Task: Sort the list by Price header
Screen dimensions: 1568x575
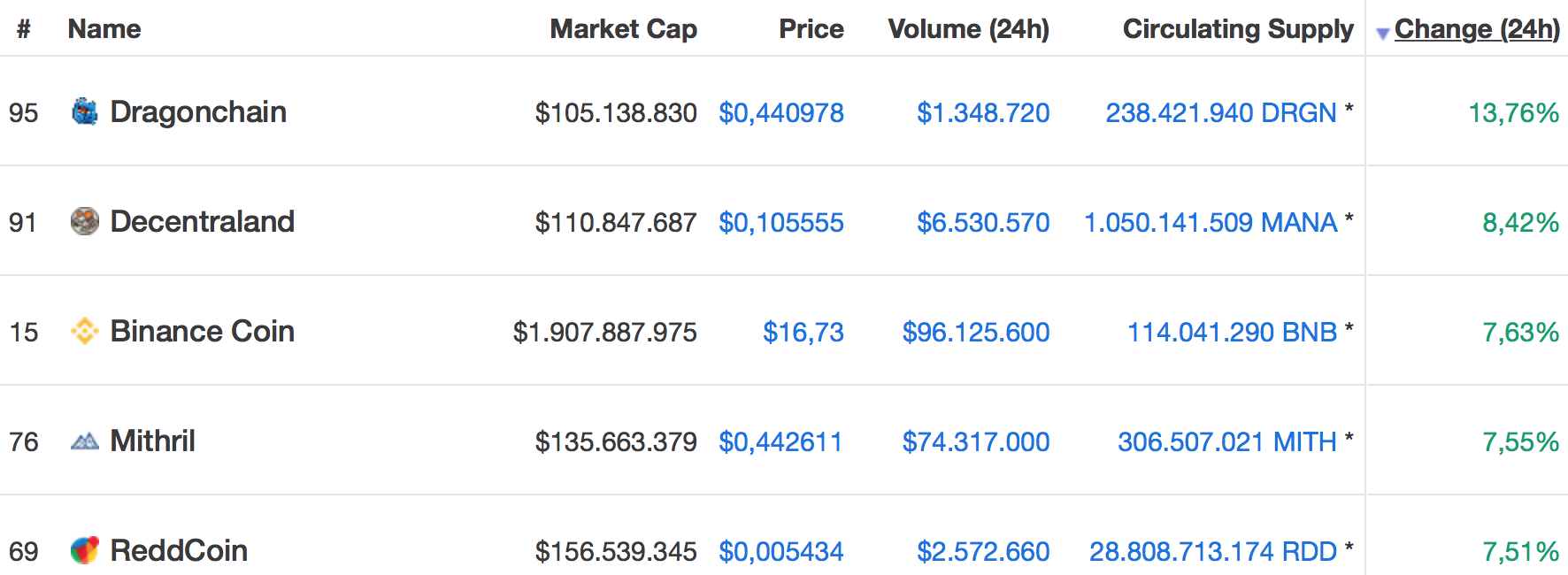Action: [811, 29]
